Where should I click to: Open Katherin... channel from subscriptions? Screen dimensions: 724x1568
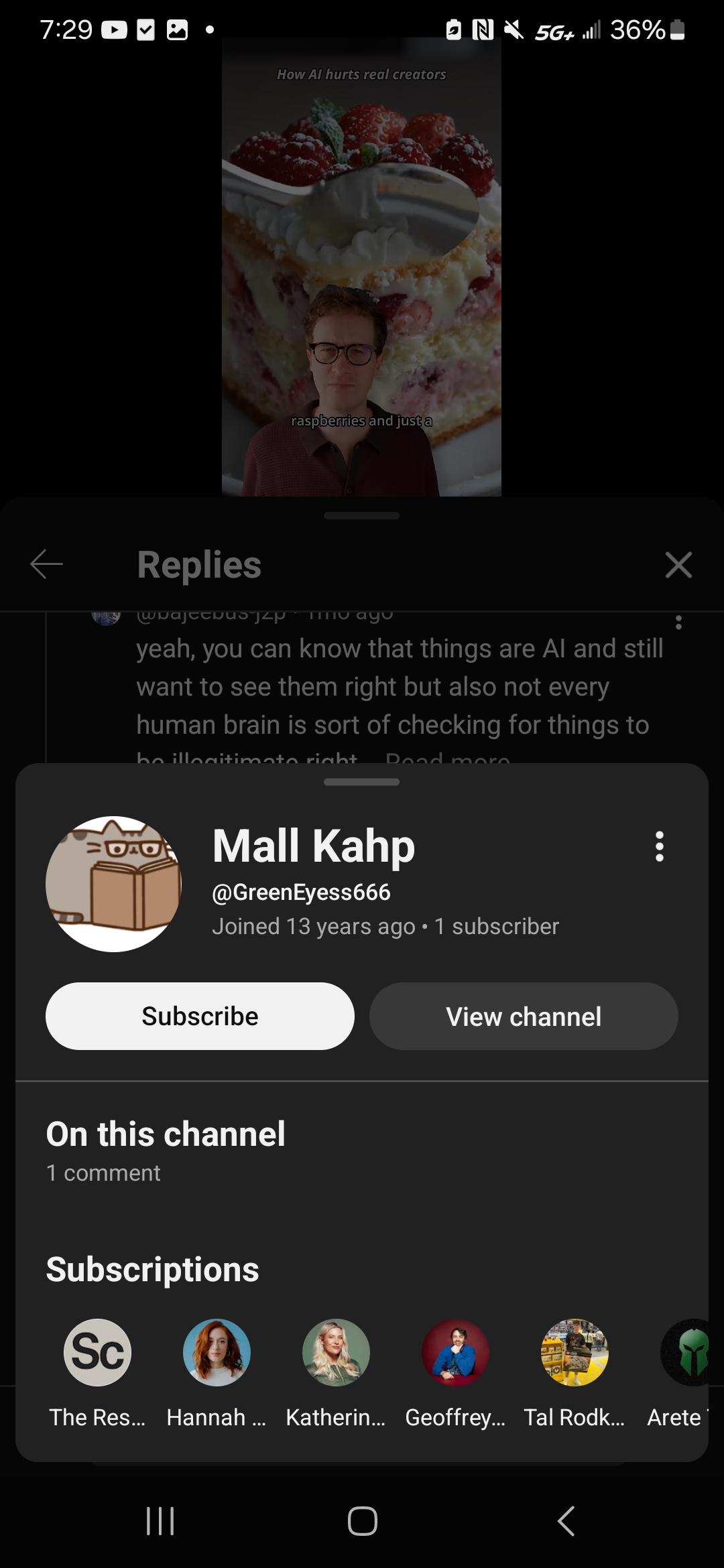[336, 1352]
